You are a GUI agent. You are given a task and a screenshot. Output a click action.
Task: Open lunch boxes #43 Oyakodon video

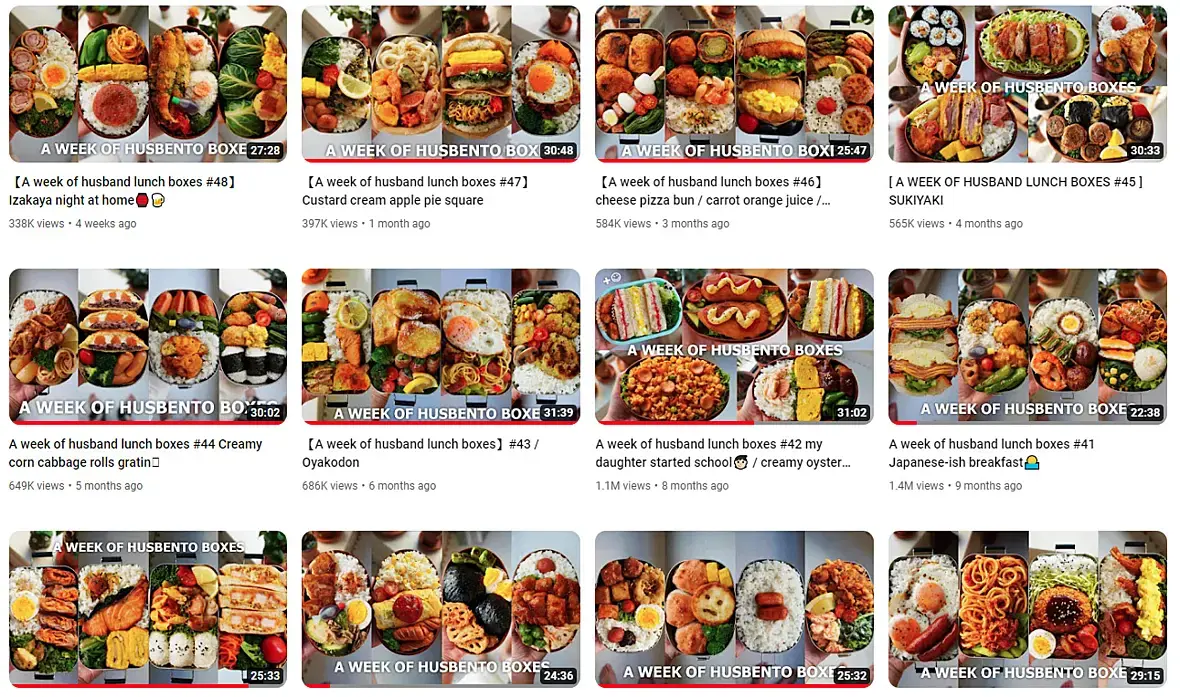[x=441, y=346]
